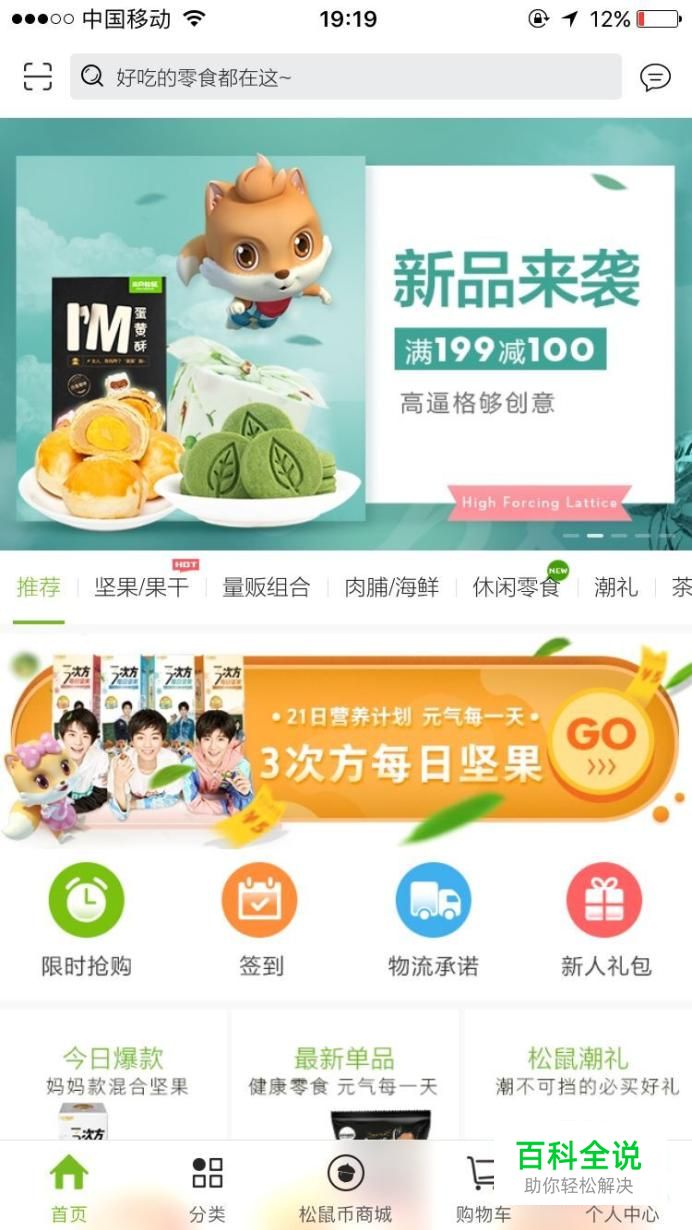Open 限时抢购 flash sale
The image size is (692, 1230).
86,921
